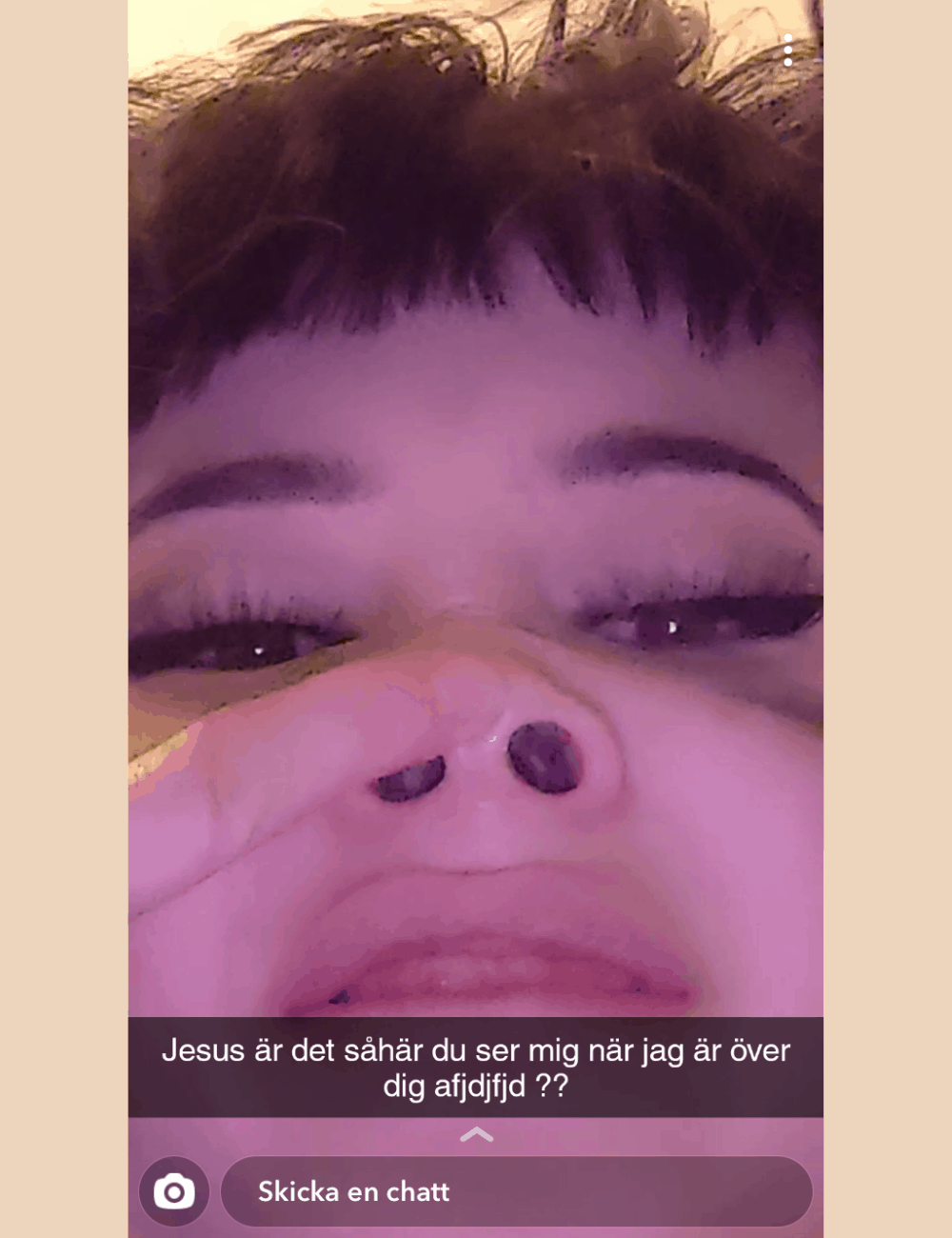952x1238 pixels.
Task: Tap the 'Skicka en chatt' field
Action: click(x=516, y=1191)
